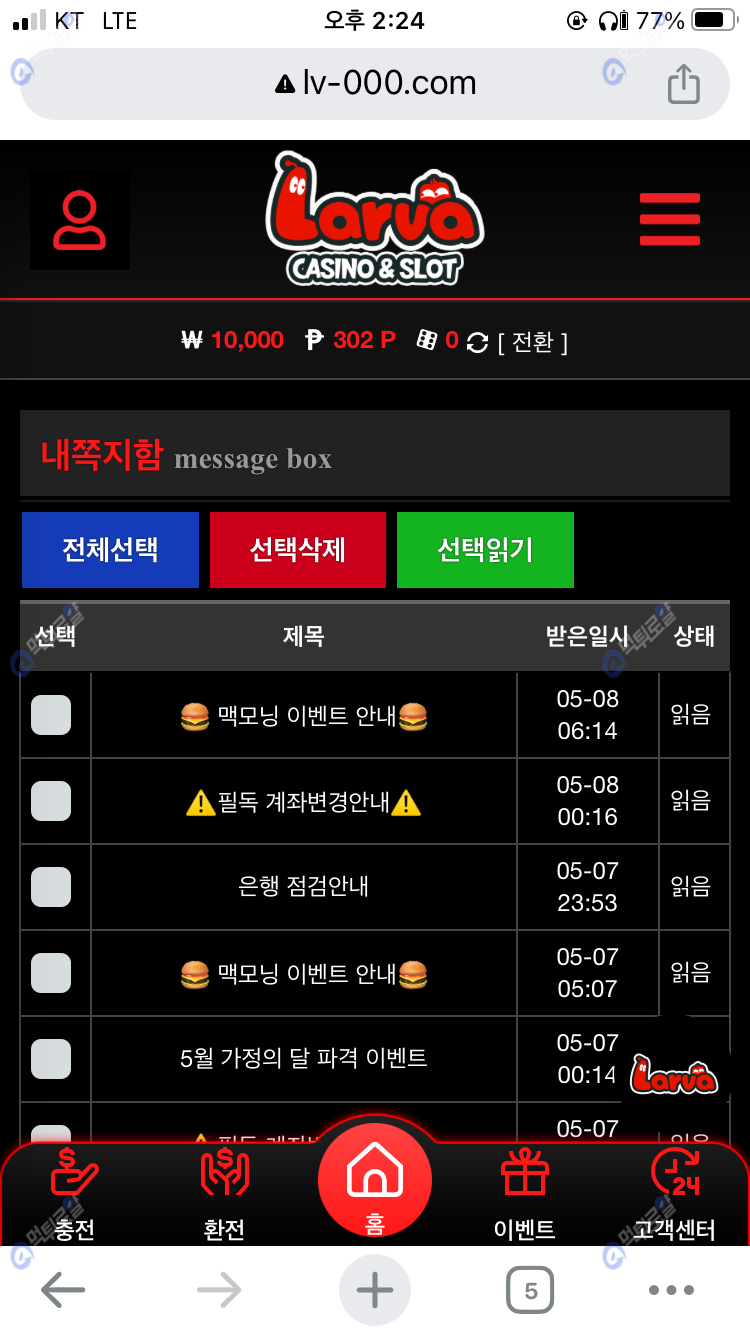Screen dimensions: 750x1334
Task: Check the box for 05-08 06:14 message
Action: (x=51, y=715)
